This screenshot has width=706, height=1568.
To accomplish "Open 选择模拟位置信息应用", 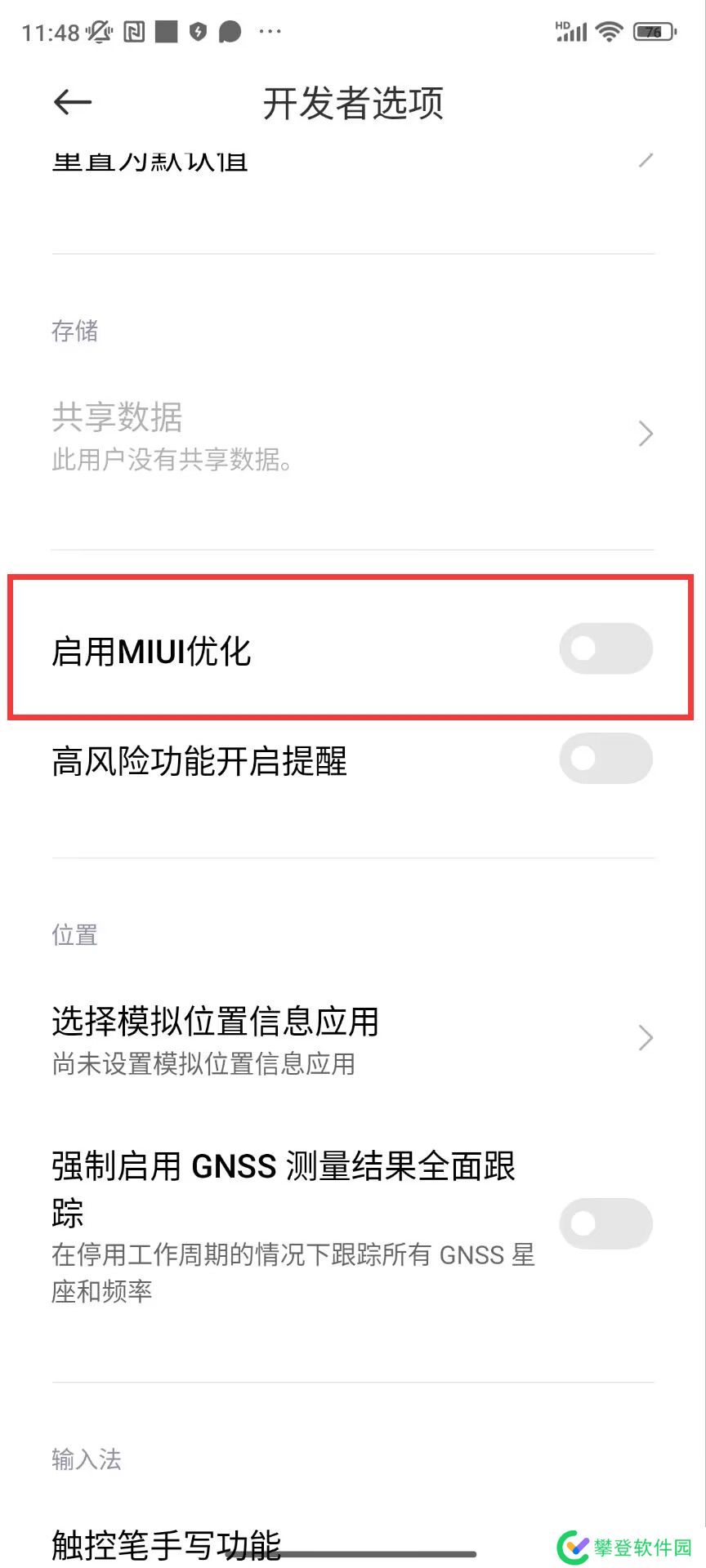I will 351,1039.
